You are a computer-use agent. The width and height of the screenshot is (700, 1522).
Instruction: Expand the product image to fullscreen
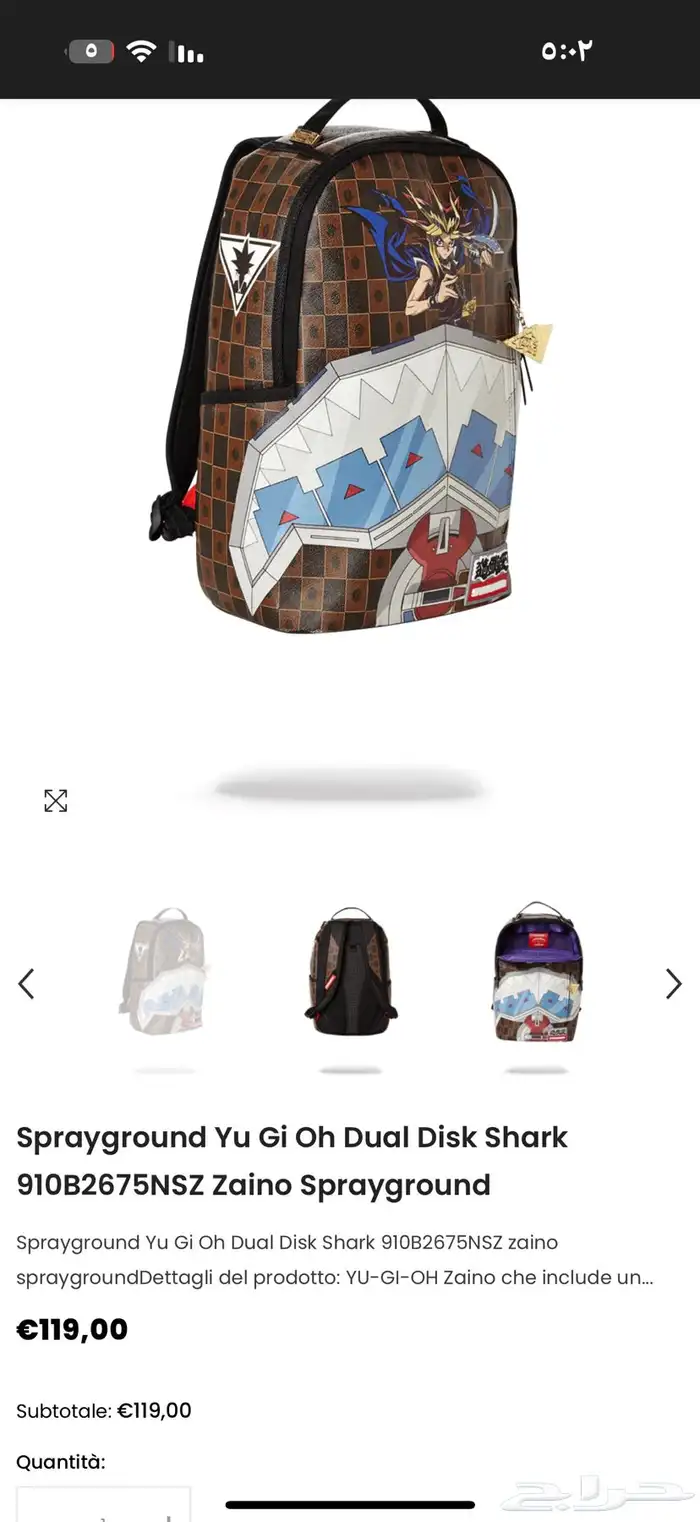point(55,800)
